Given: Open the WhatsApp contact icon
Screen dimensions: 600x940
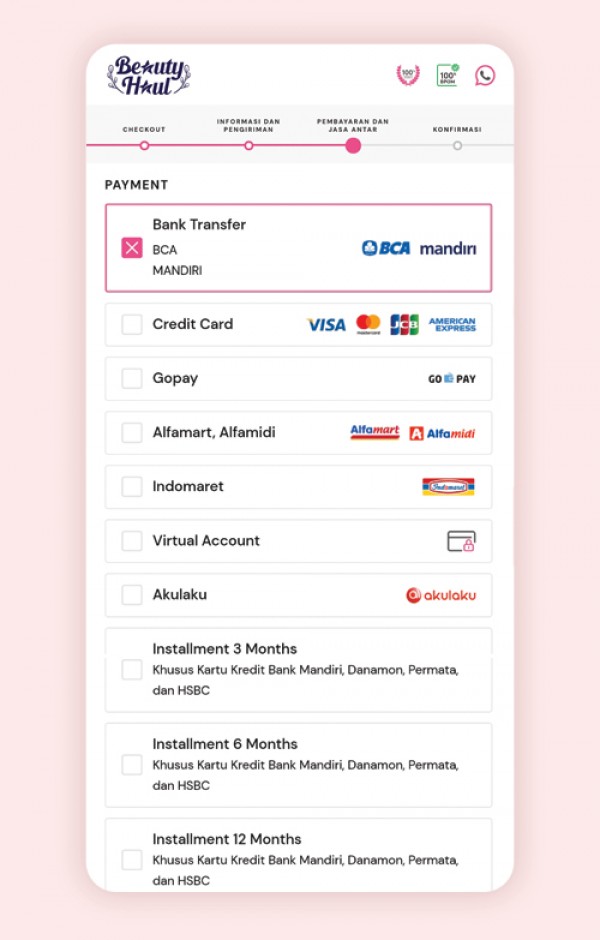Looking at the screenshot, I should (x=485, y=75).
